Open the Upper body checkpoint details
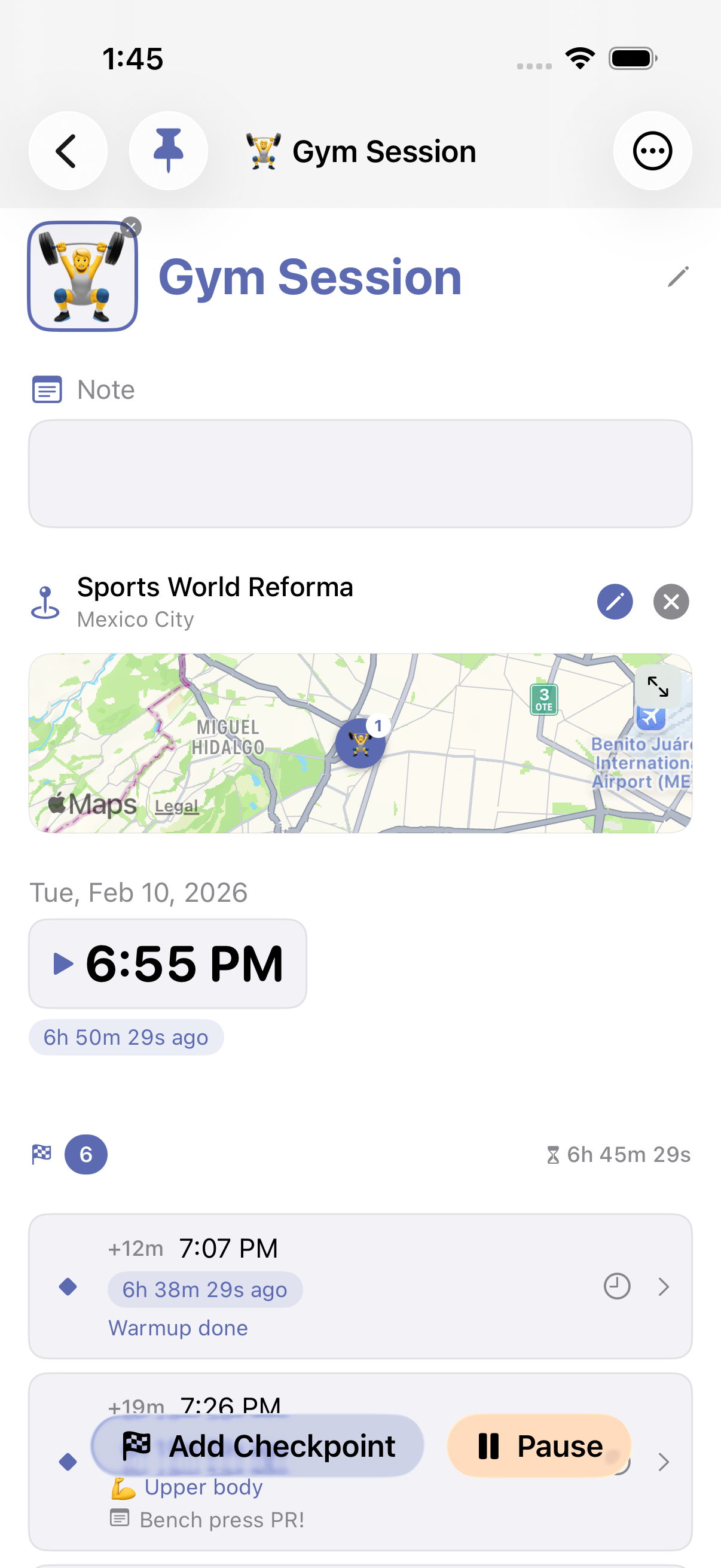This screenshot has height=1568, width=721. click(664, 1462)
